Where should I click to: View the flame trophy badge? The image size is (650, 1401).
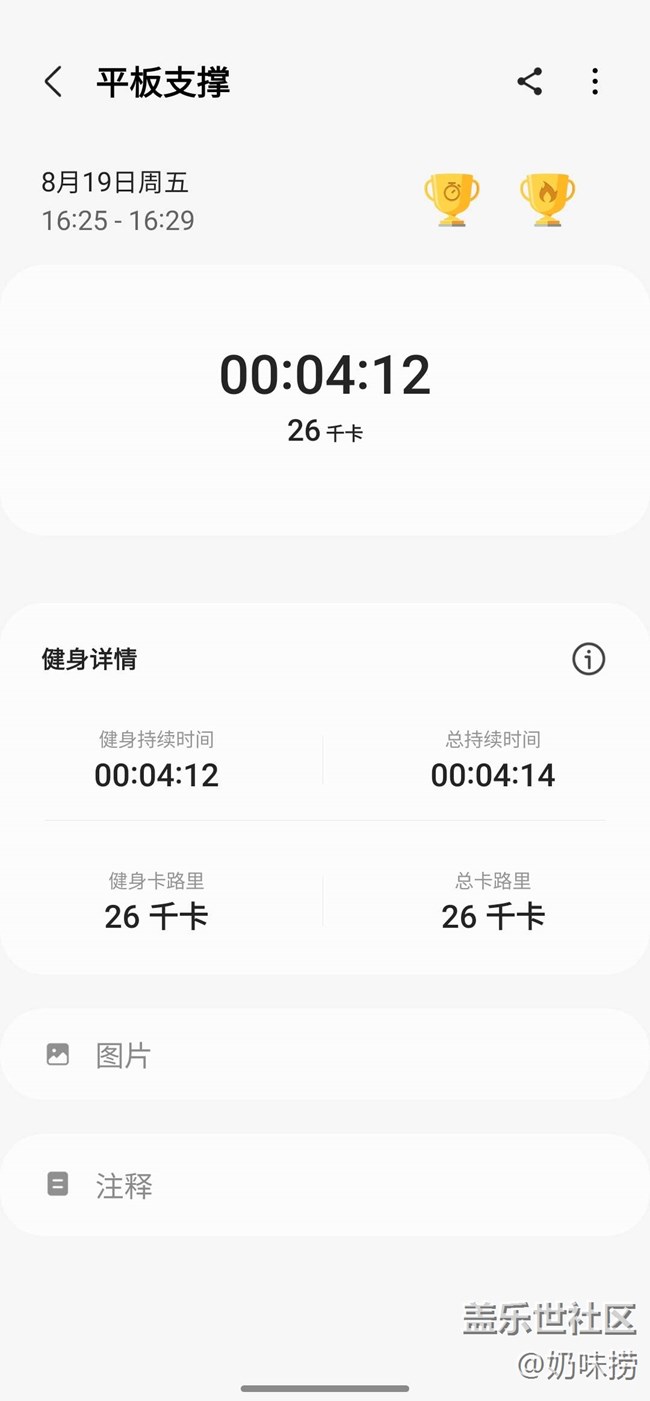point(547,199)
